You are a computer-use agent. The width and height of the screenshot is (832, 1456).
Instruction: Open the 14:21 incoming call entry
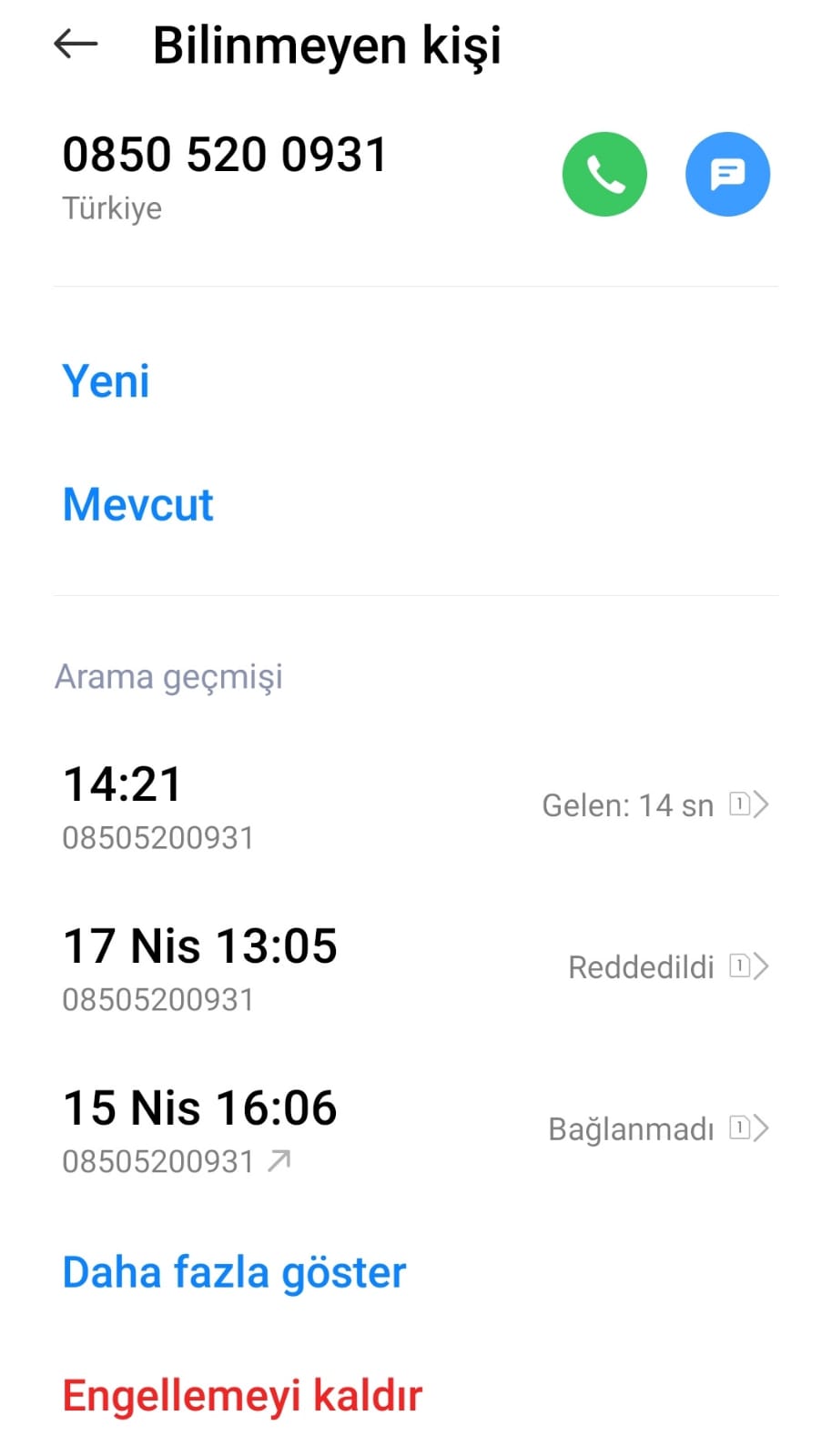tap(416, 805)
